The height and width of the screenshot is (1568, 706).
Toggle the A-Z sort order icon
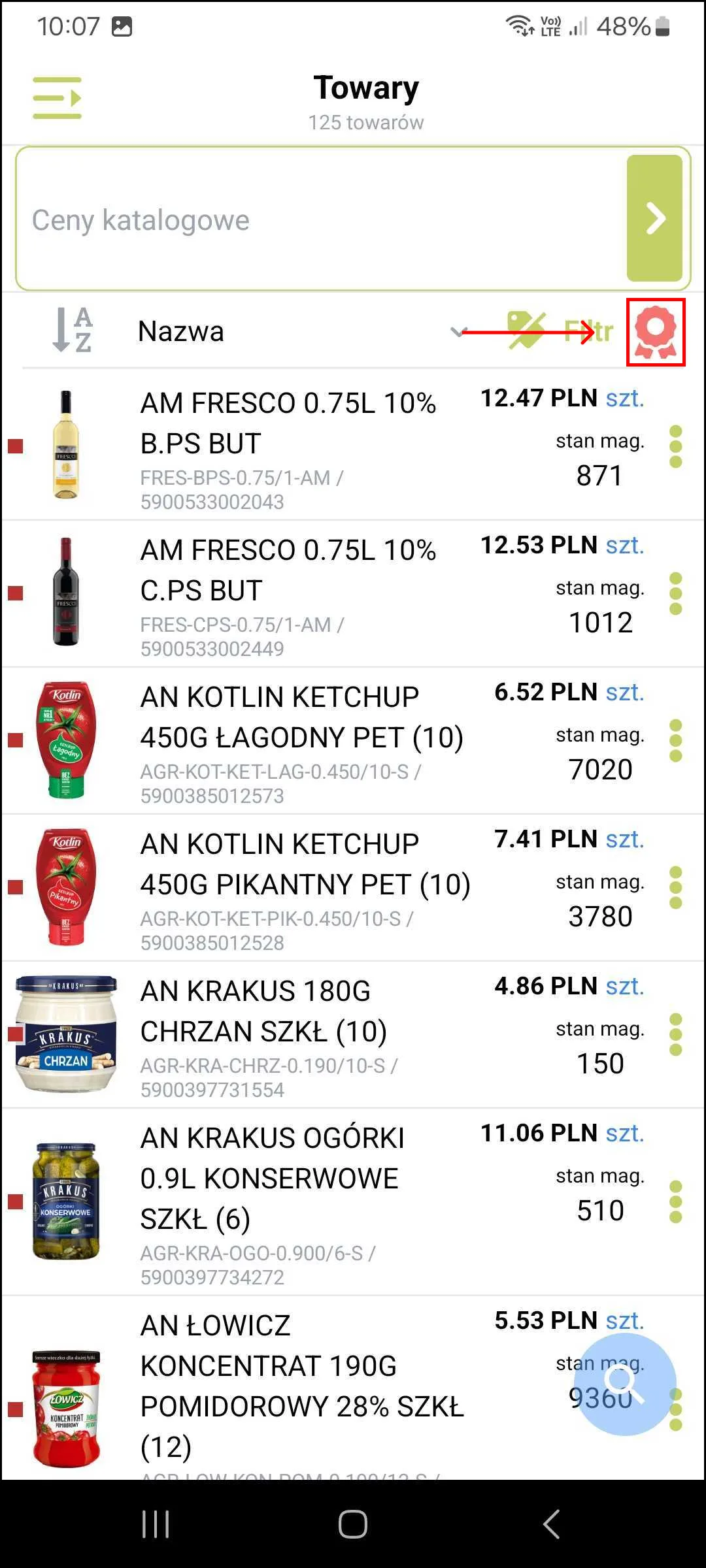pyautogui.click(x=72, y=331)
